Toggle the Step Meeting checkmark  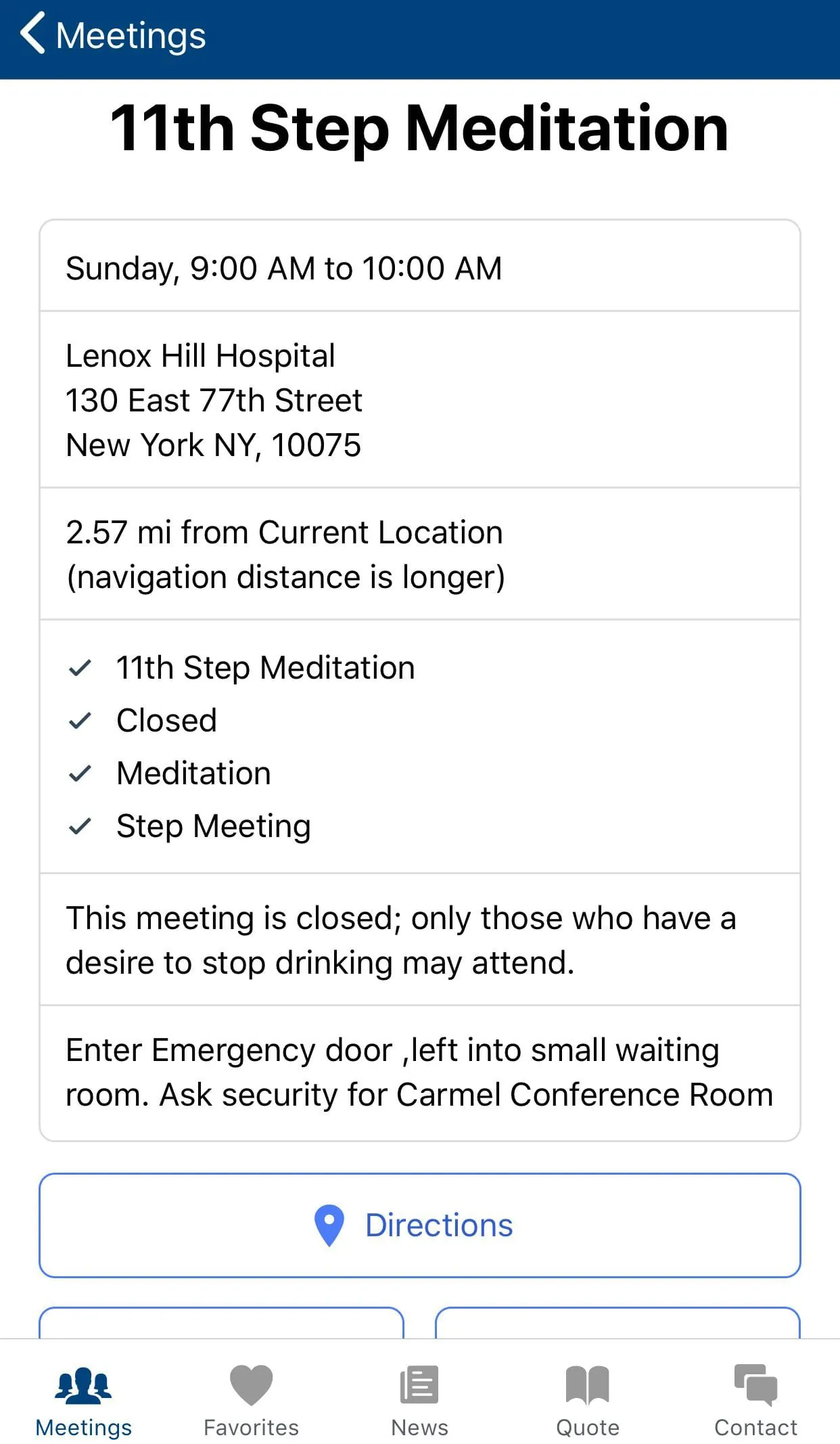click(80, 826)
